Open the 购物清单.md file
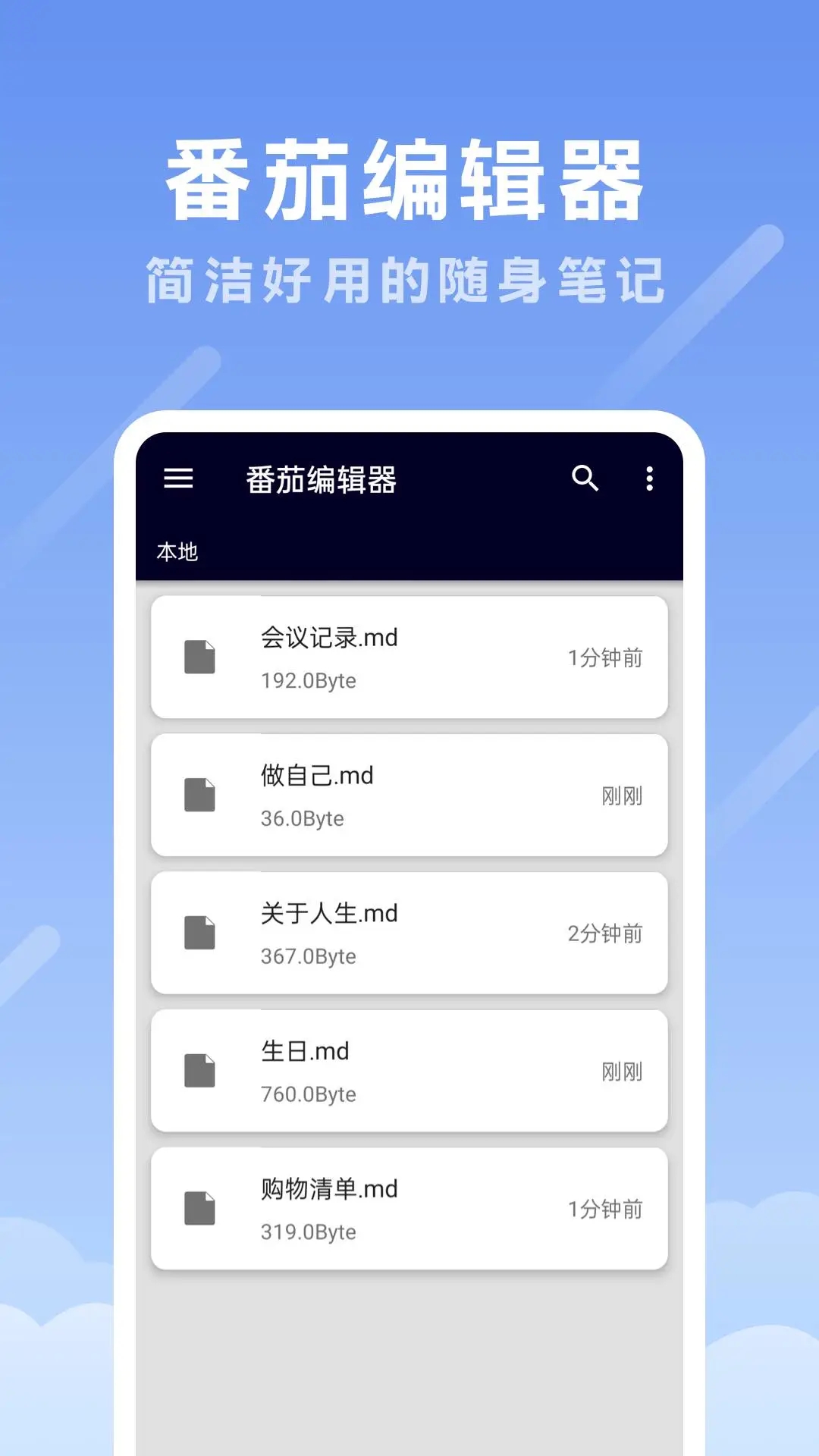The width and height of the screenshot is (819, 1456). coord(330,1190)
